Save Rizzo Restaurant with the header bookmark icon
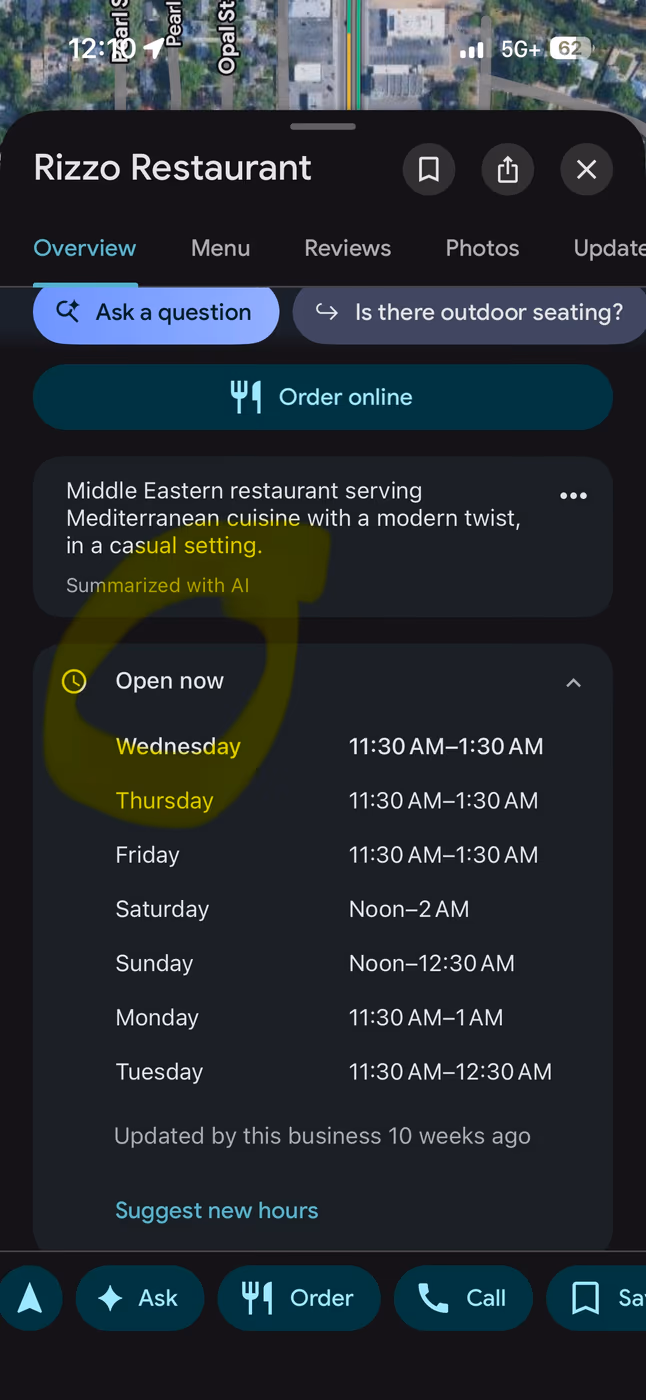 [429, 169]
